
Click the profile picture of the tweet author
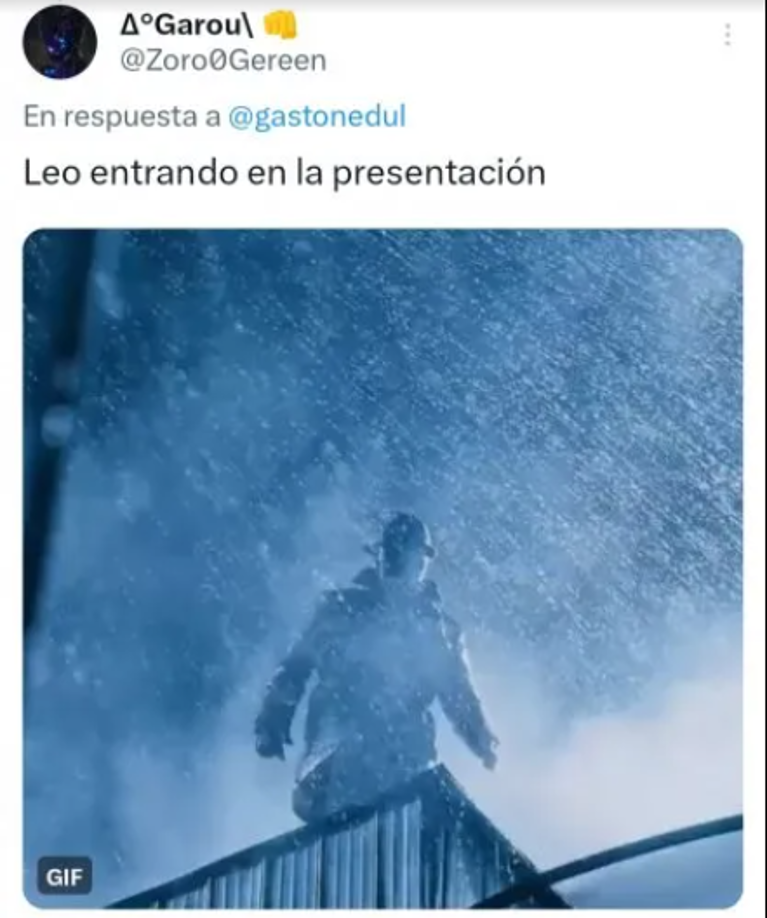tap(63, 42)
